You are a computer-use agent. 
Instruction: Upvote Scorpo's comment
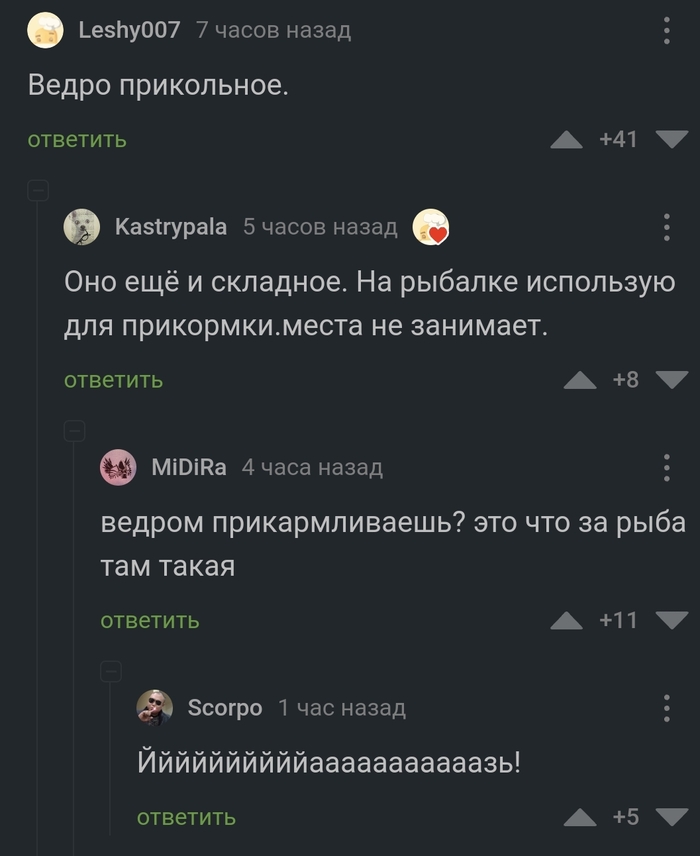[580, 817]
